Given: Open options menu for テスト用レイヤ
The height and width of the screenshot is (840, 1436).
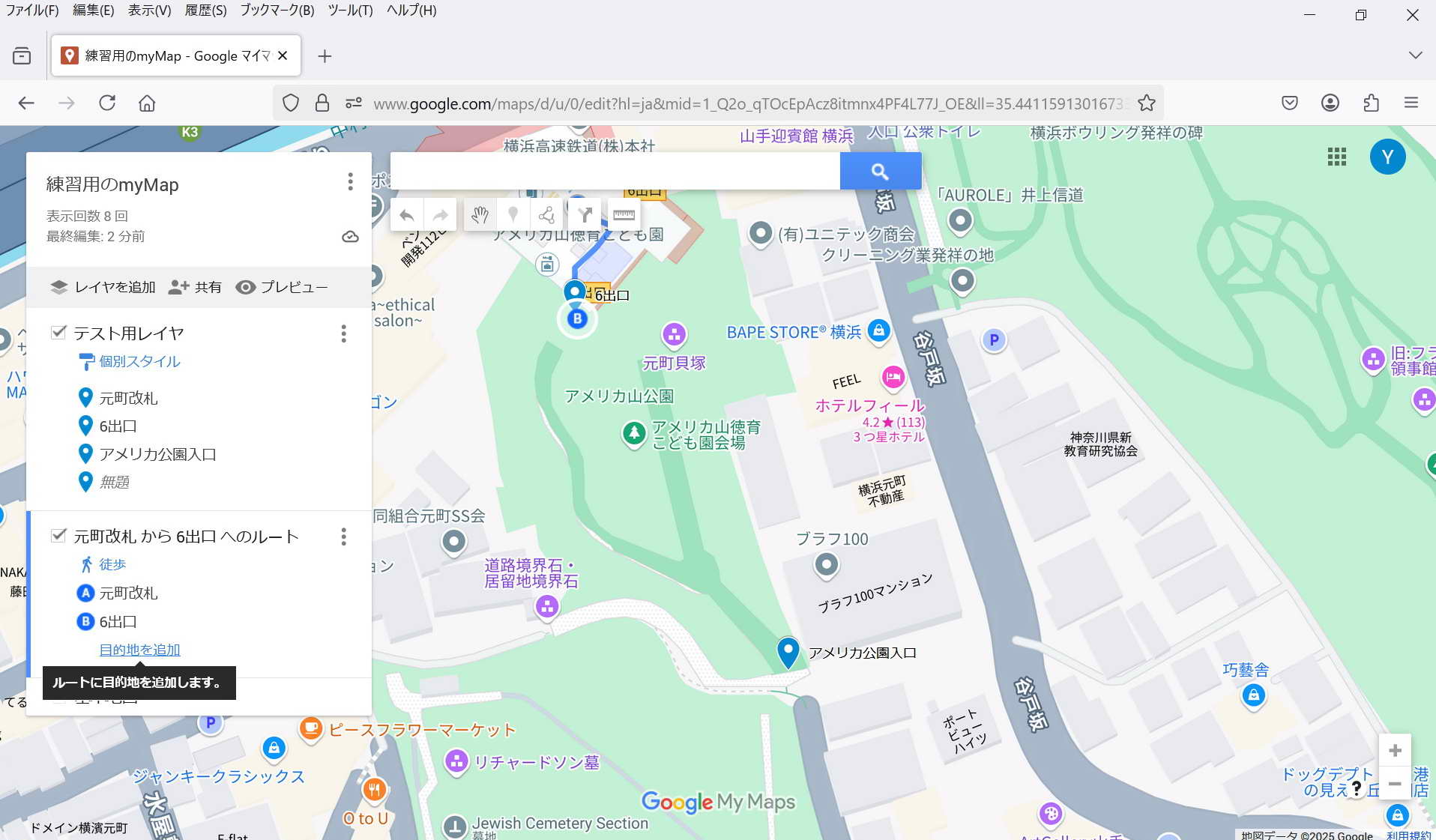Looking at the screenshot, I should coord(344,333).
